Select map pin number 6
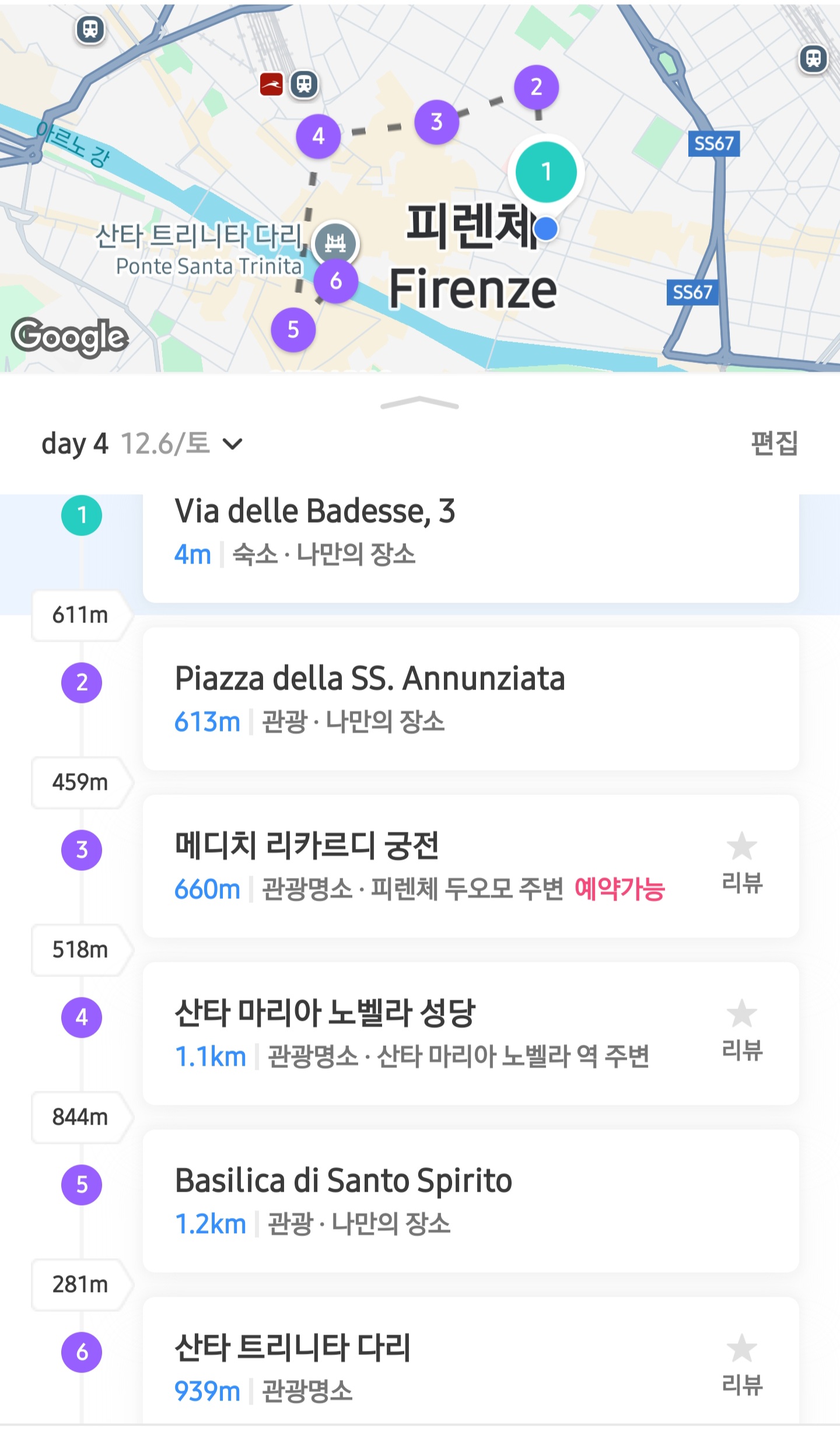Screen dimensions: 840x1442 point(335,281)
